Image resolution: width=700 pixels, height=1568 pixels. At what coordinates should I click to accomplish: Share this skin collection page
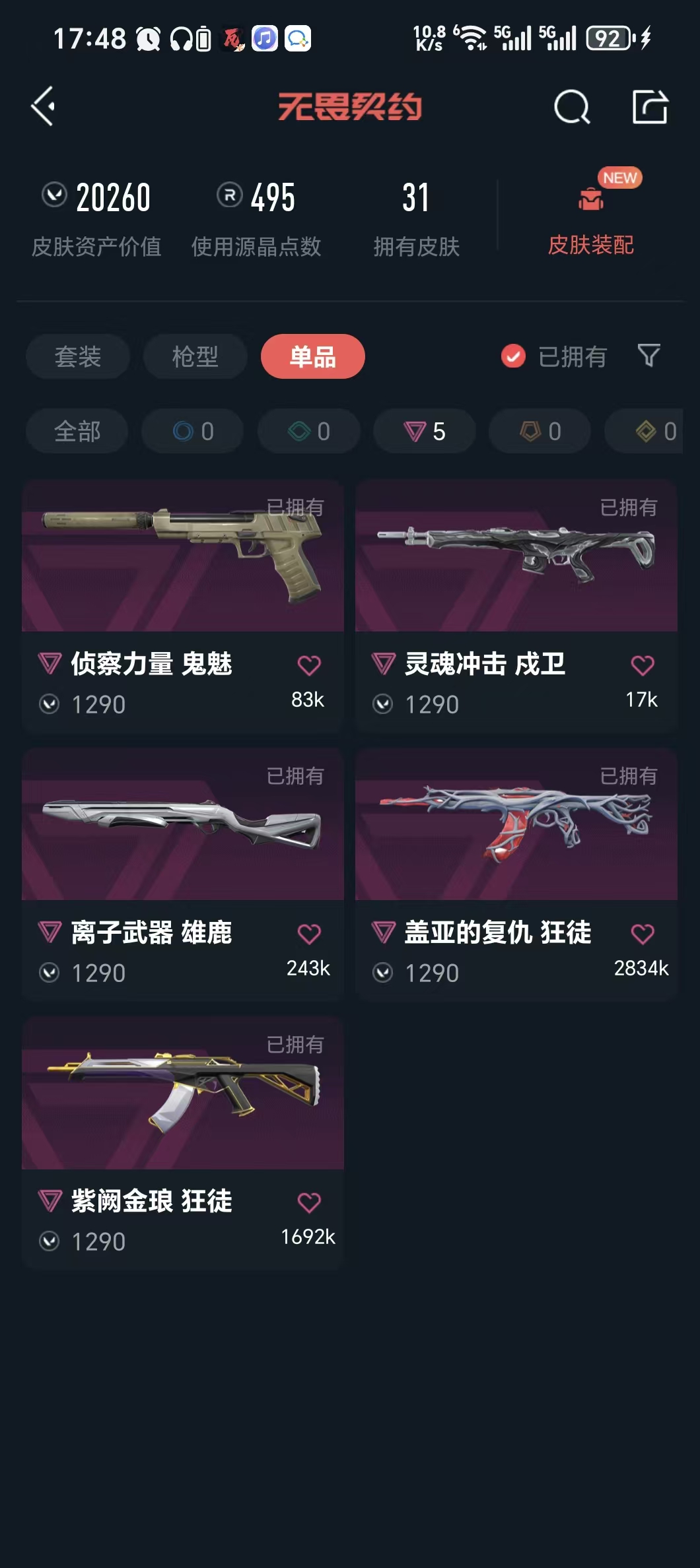650,107
